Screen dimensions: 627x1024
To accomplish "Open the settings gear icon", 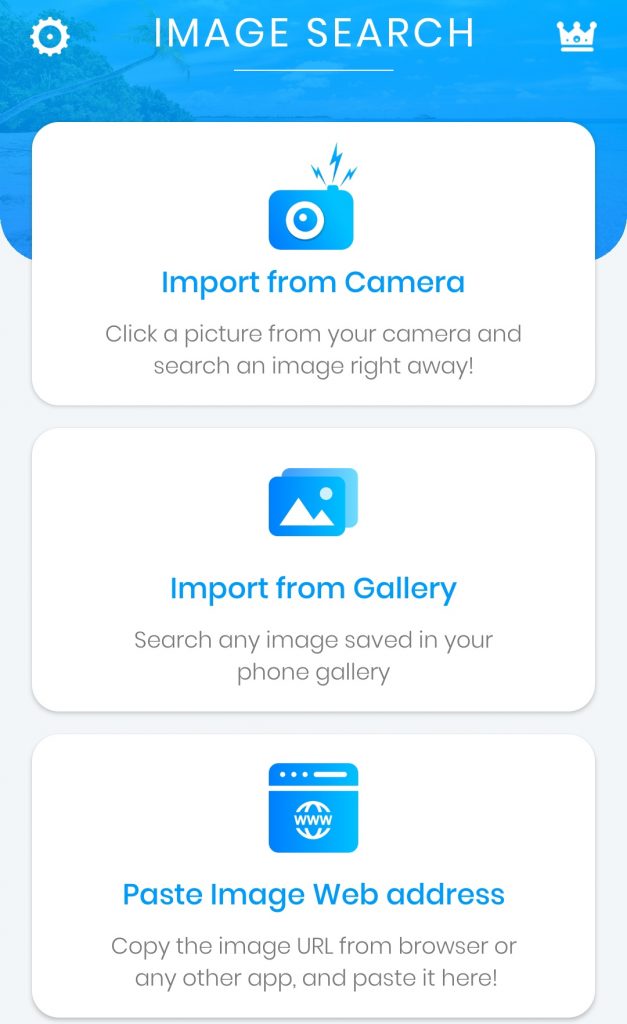I will [50, 37].
